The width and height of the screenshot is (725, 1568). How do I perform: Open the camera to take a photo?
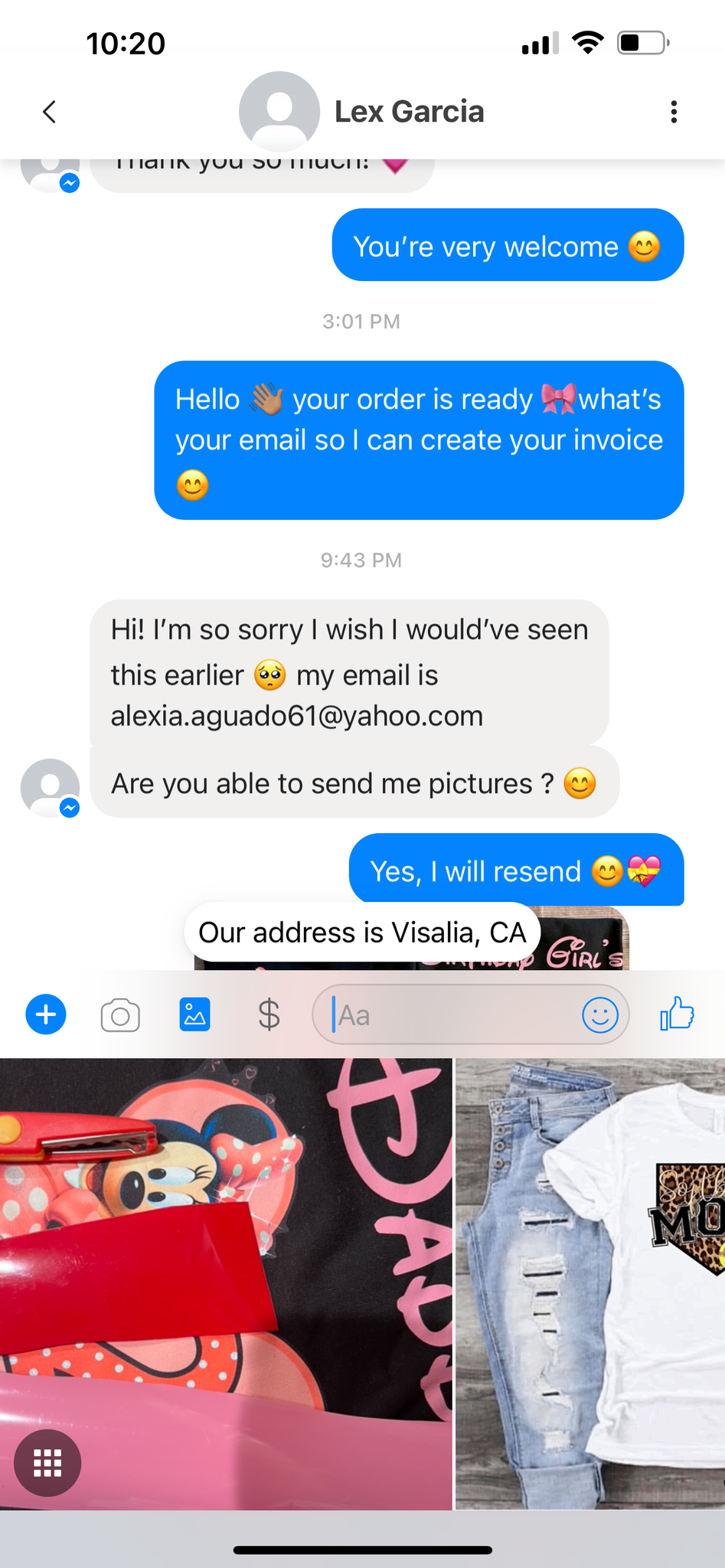120,1015
